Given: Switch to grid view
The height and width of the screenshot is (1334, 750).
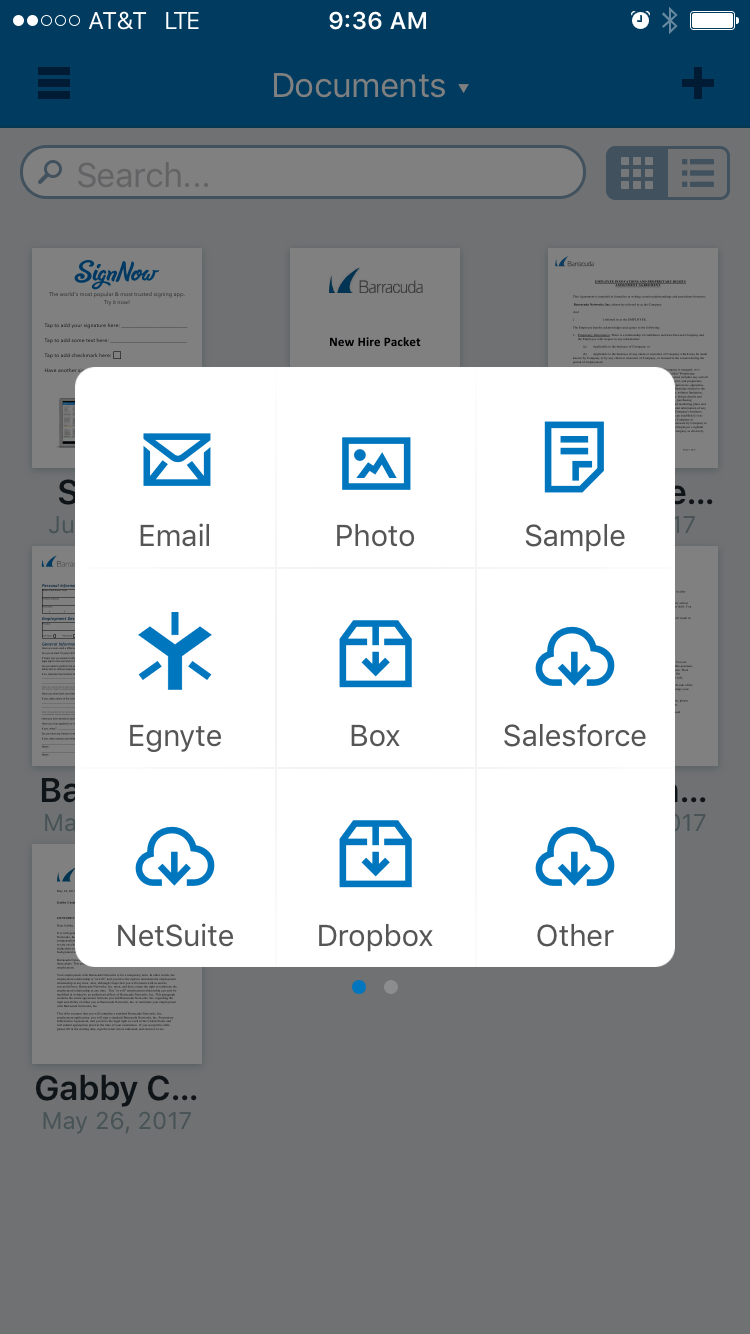Looking at the screenshot, I should point(637,174).
